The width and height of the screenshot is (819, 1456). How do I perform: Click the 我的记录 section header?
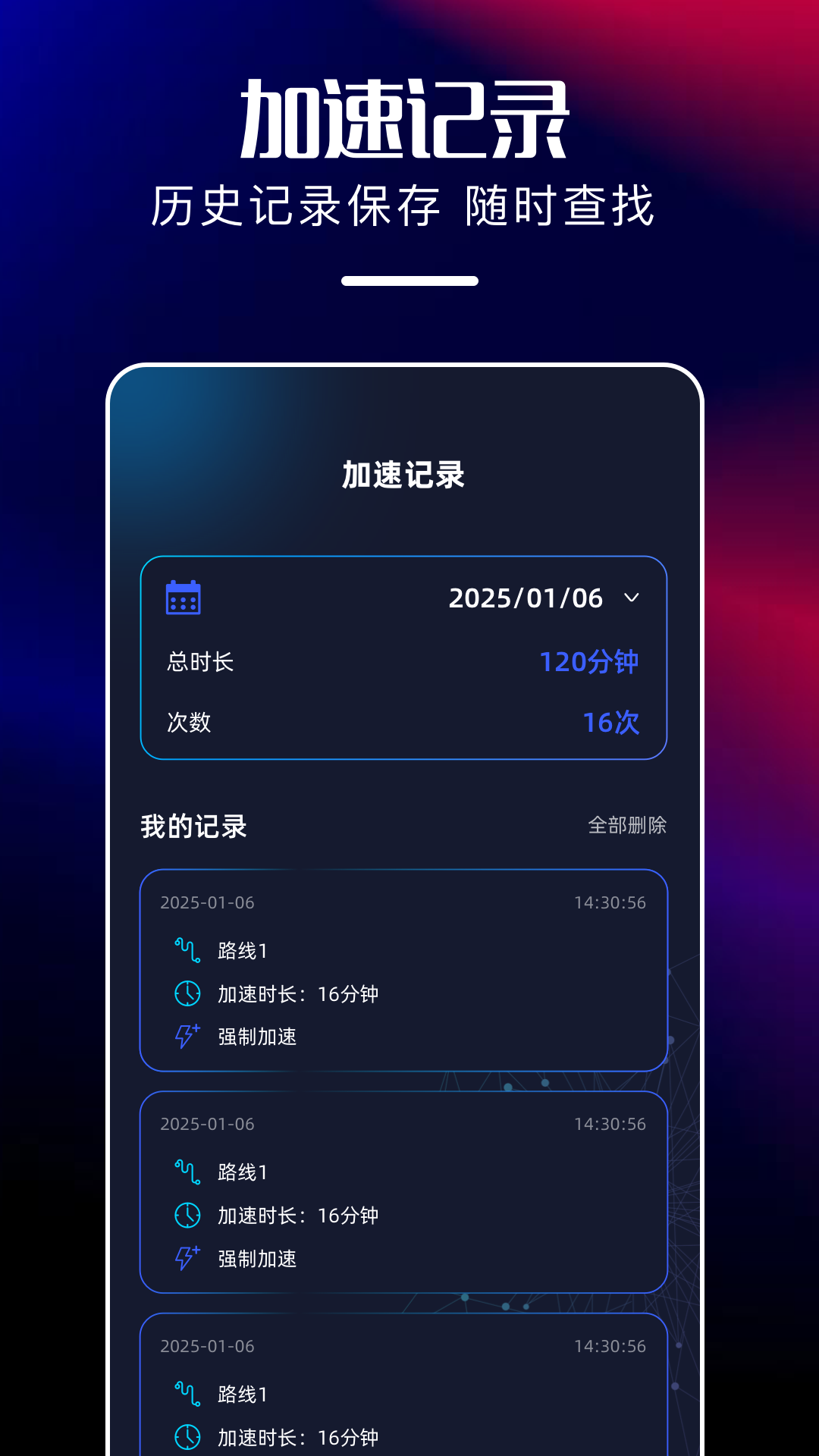192,827
